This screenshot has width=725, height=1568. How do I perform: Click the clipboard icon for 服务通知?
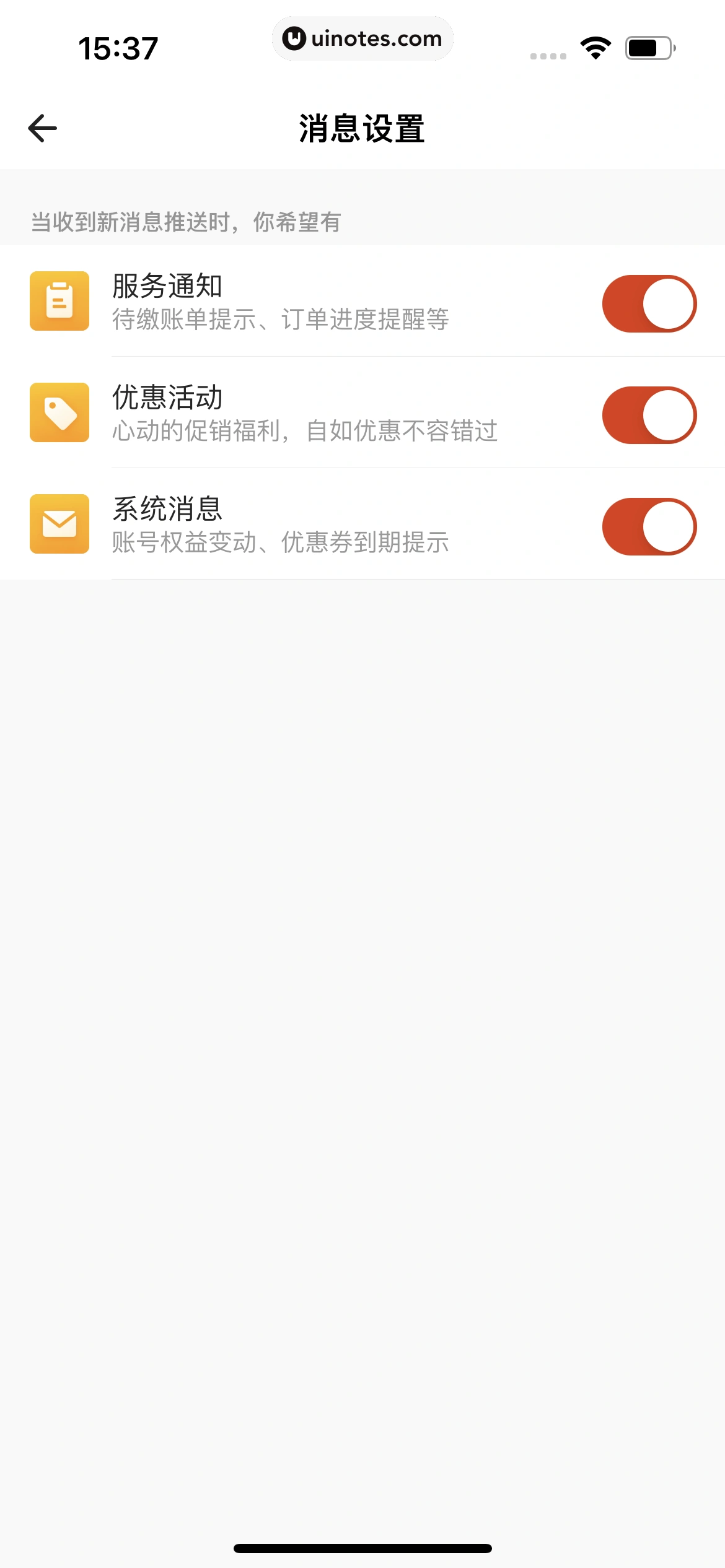pos(59,302)
